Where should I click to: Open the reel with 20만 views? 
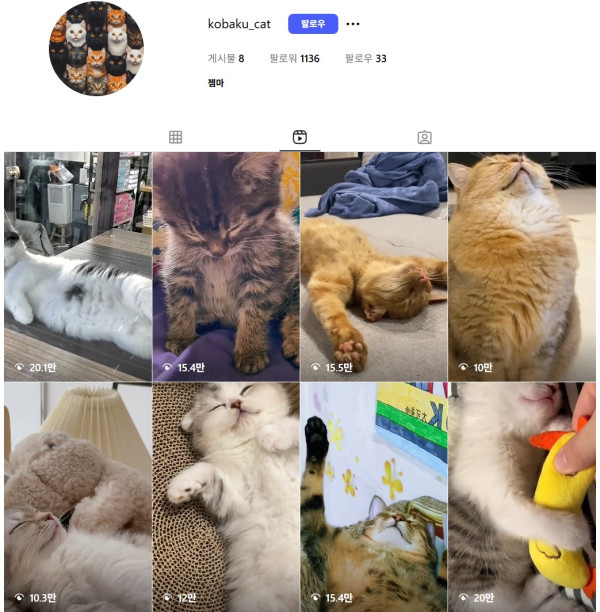(x=521, y=497)
